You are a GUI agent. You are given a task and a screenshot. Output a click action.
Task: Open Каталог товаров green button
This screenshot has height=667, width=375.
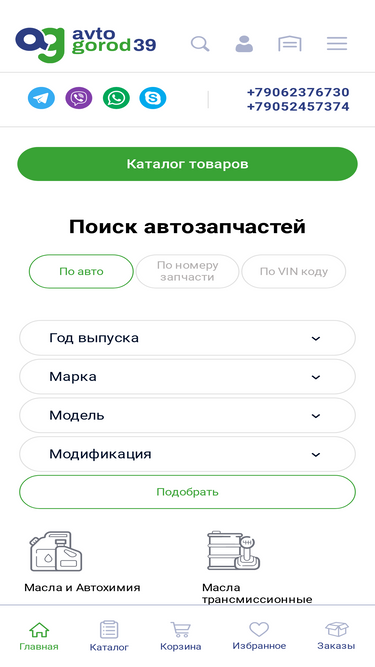(187, 164)
